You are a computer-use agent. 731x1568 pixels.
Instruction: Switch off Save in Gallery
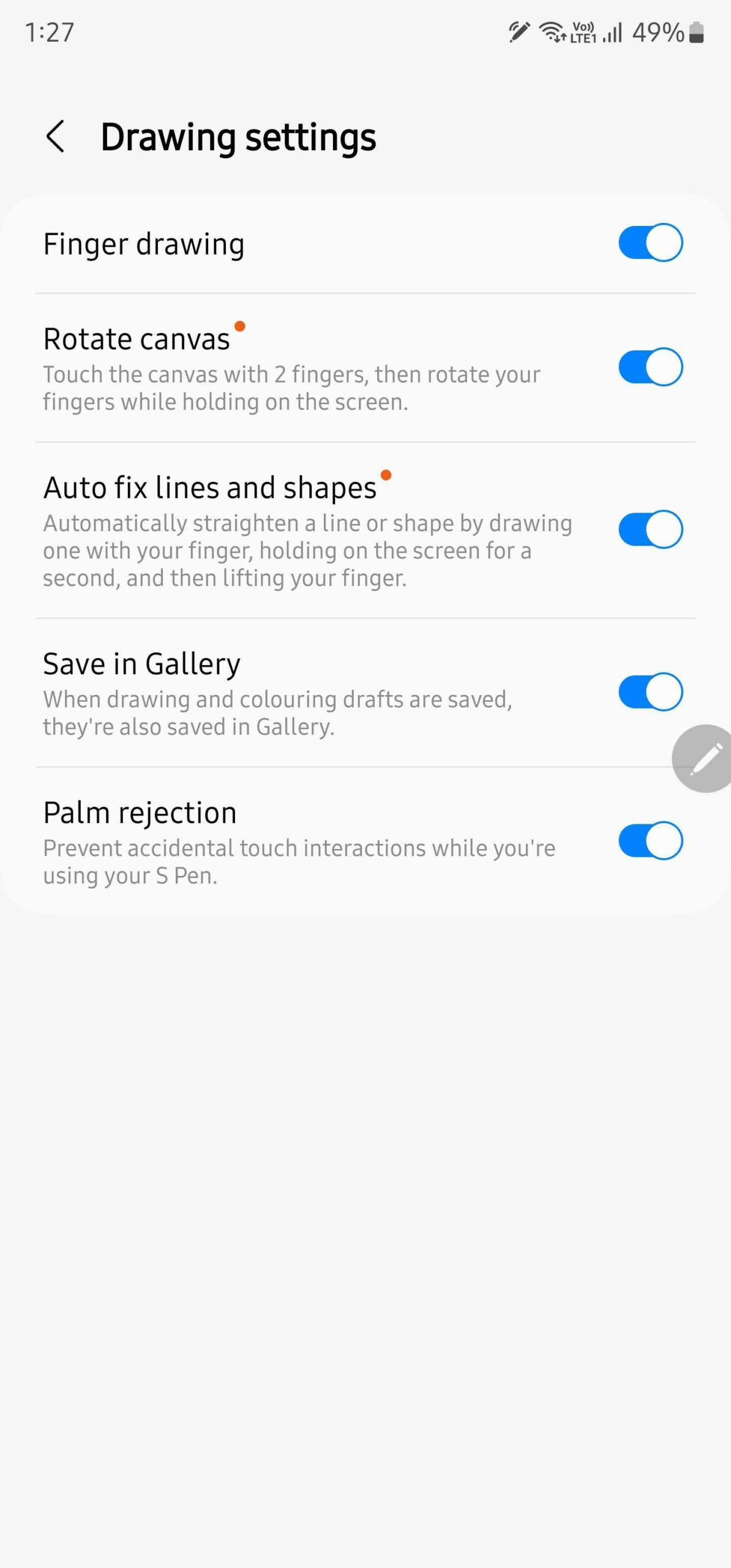tap(650, 692)
